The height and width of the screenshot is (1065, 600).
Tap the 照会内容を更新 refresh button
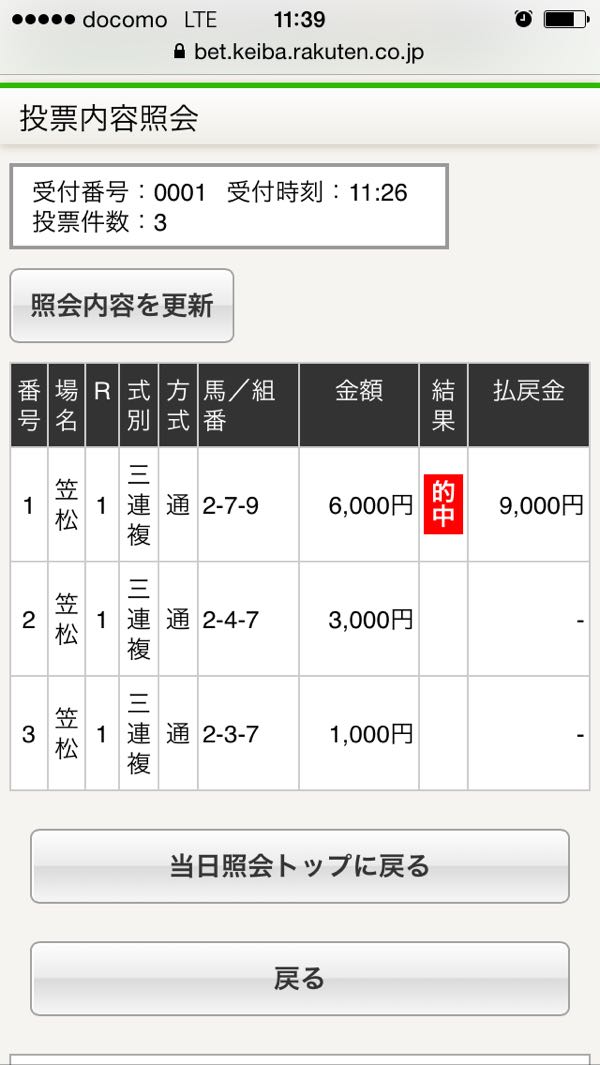pyautogui.click(x=122, y=306)
